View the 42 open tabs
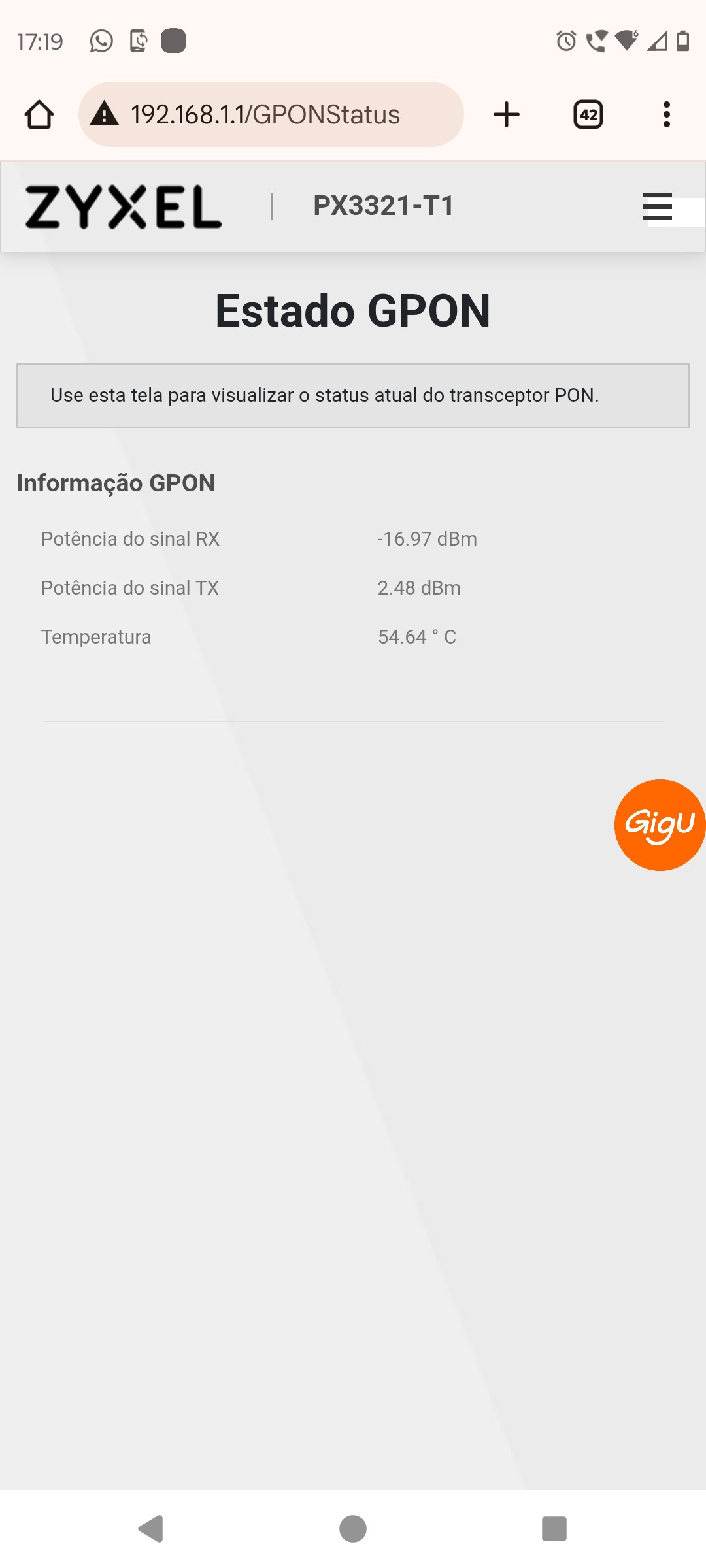 point(588,115)
